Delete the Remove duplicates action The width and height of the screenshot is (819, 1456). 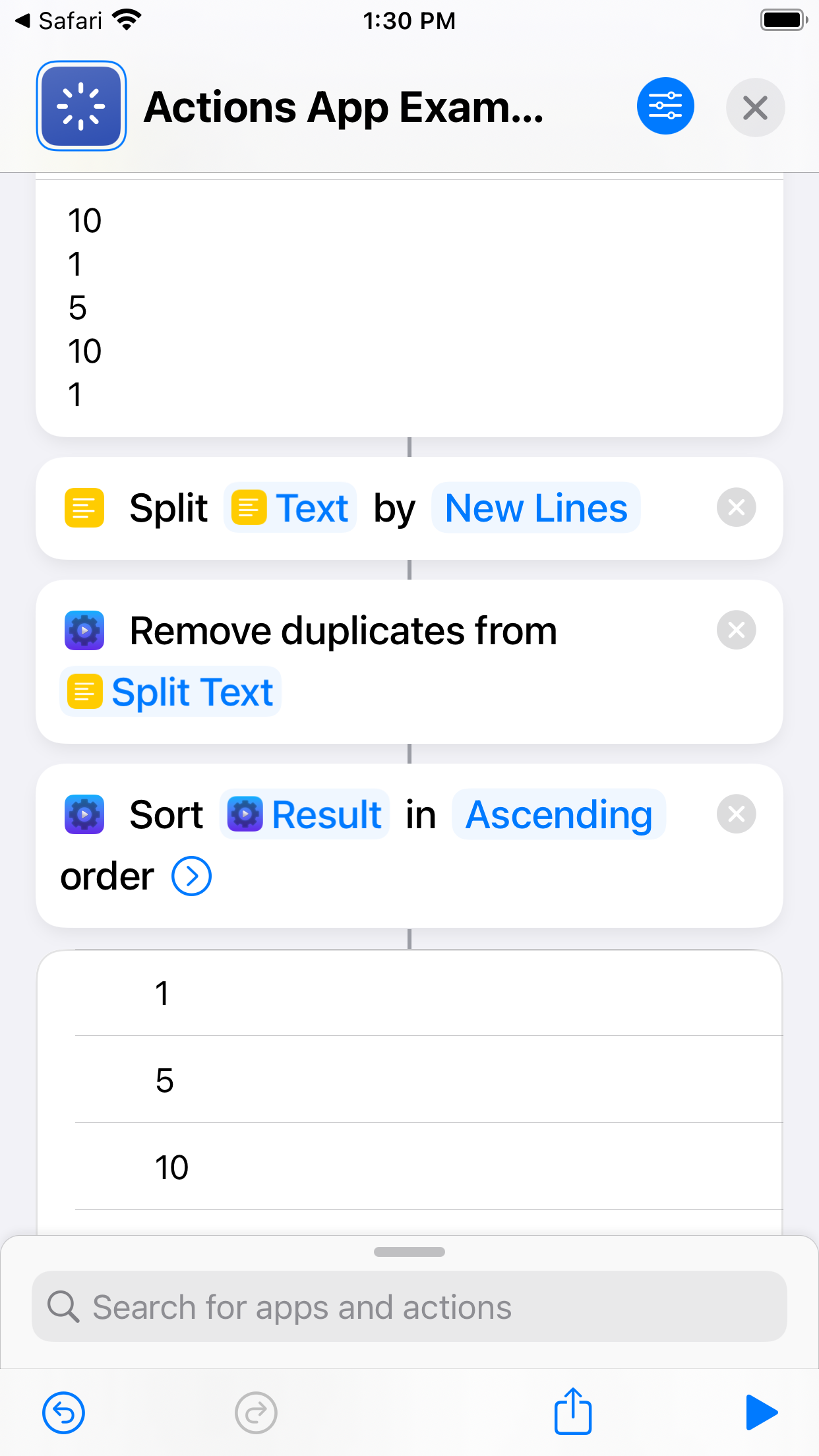click(736, 630)
